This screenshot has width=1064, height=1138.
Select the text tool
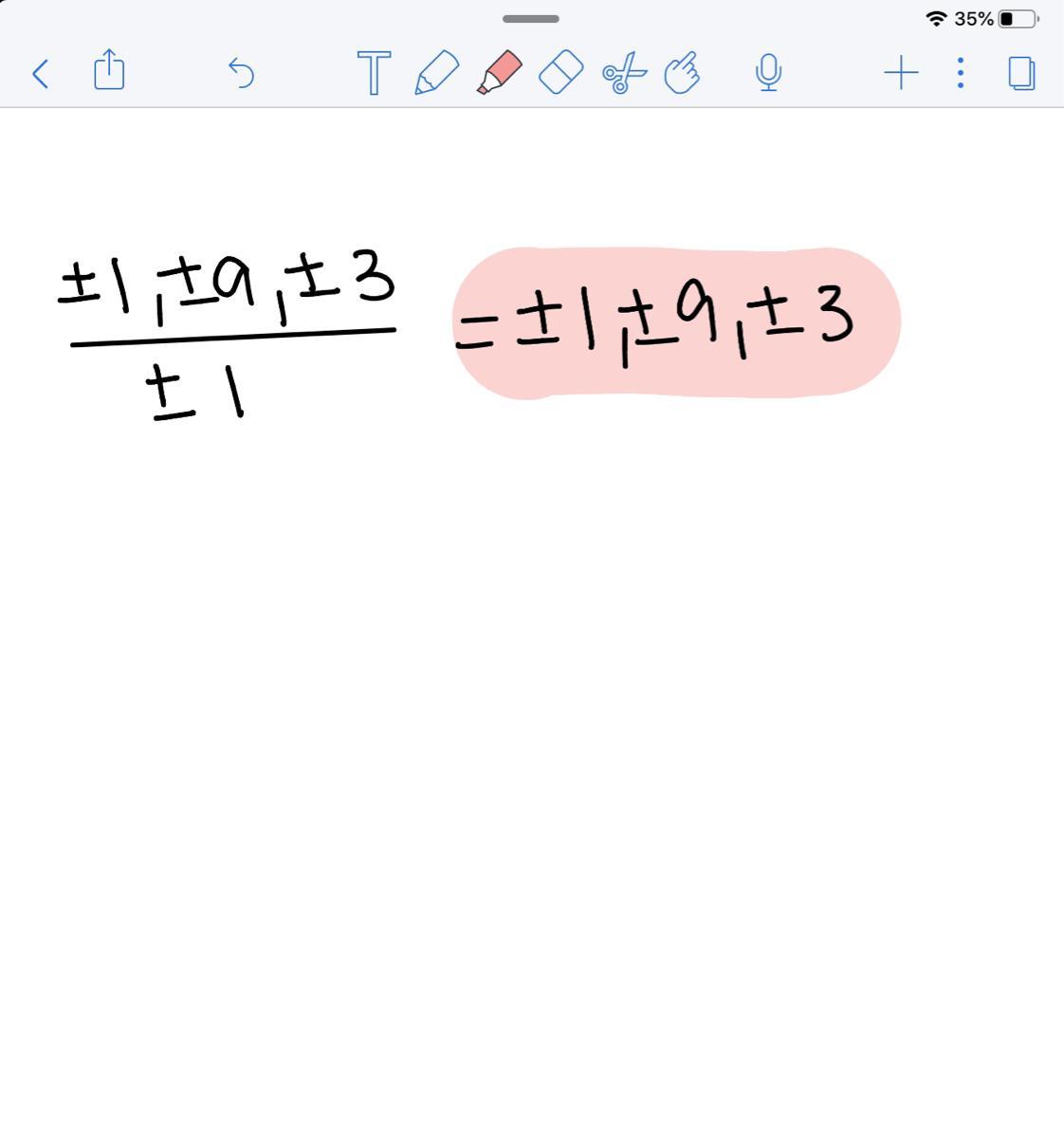pyautogui.click(x=374, y=73)
